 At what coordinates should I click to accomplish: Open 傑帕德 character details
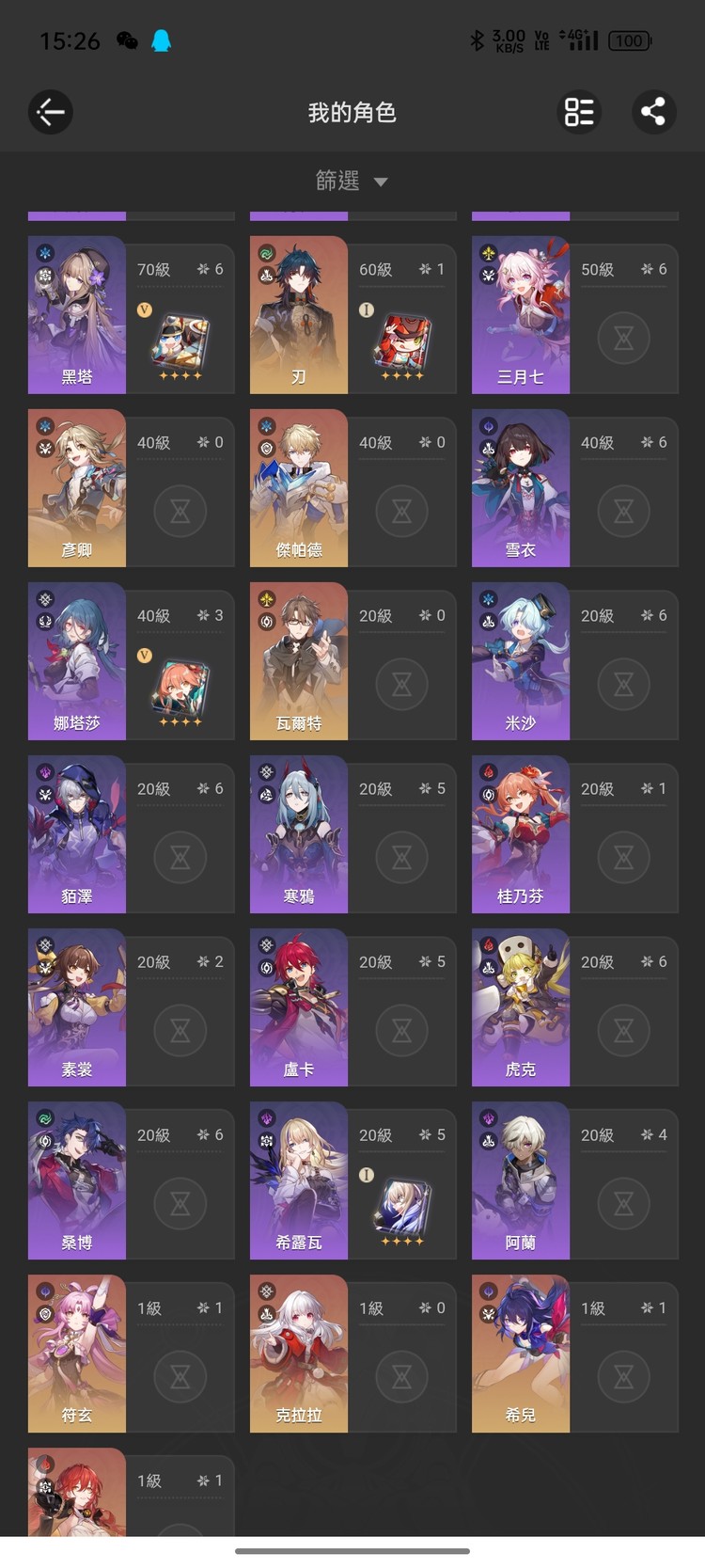click(299, 488)
